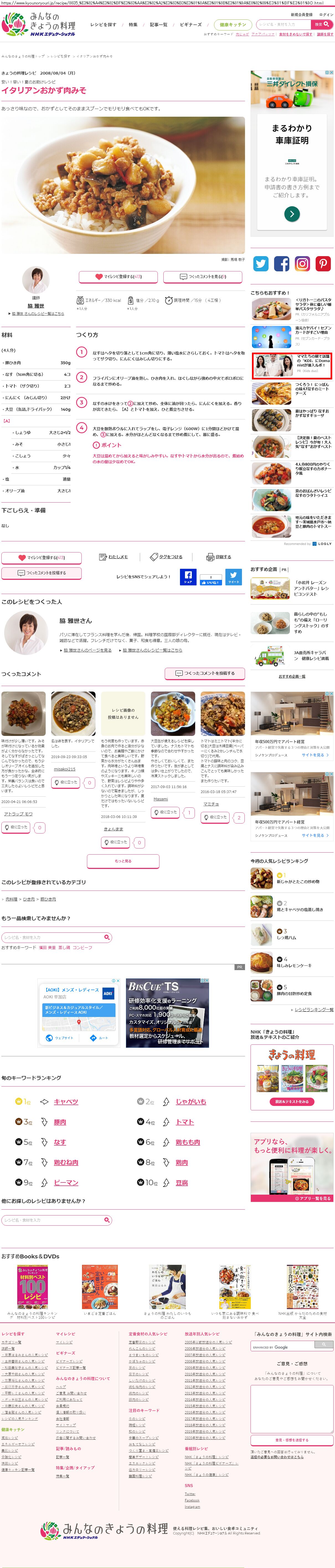Open the Pinterest icon in the sidebar
Screen dimensions: 335x1568
[323, 264]
